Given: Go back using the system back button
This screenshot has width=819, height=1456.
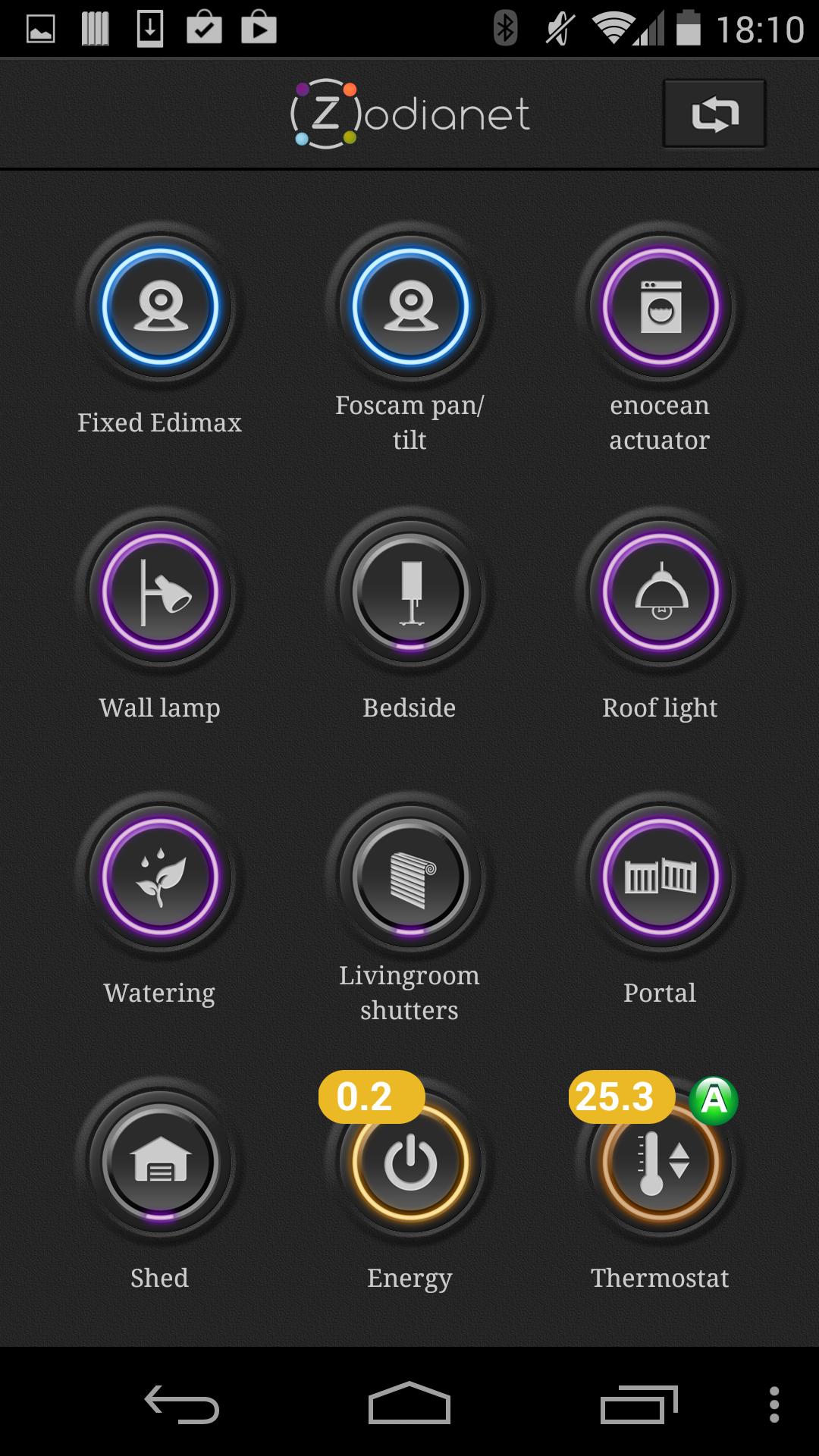Looking at the screenshot, I should click(x=182, y=1404).
